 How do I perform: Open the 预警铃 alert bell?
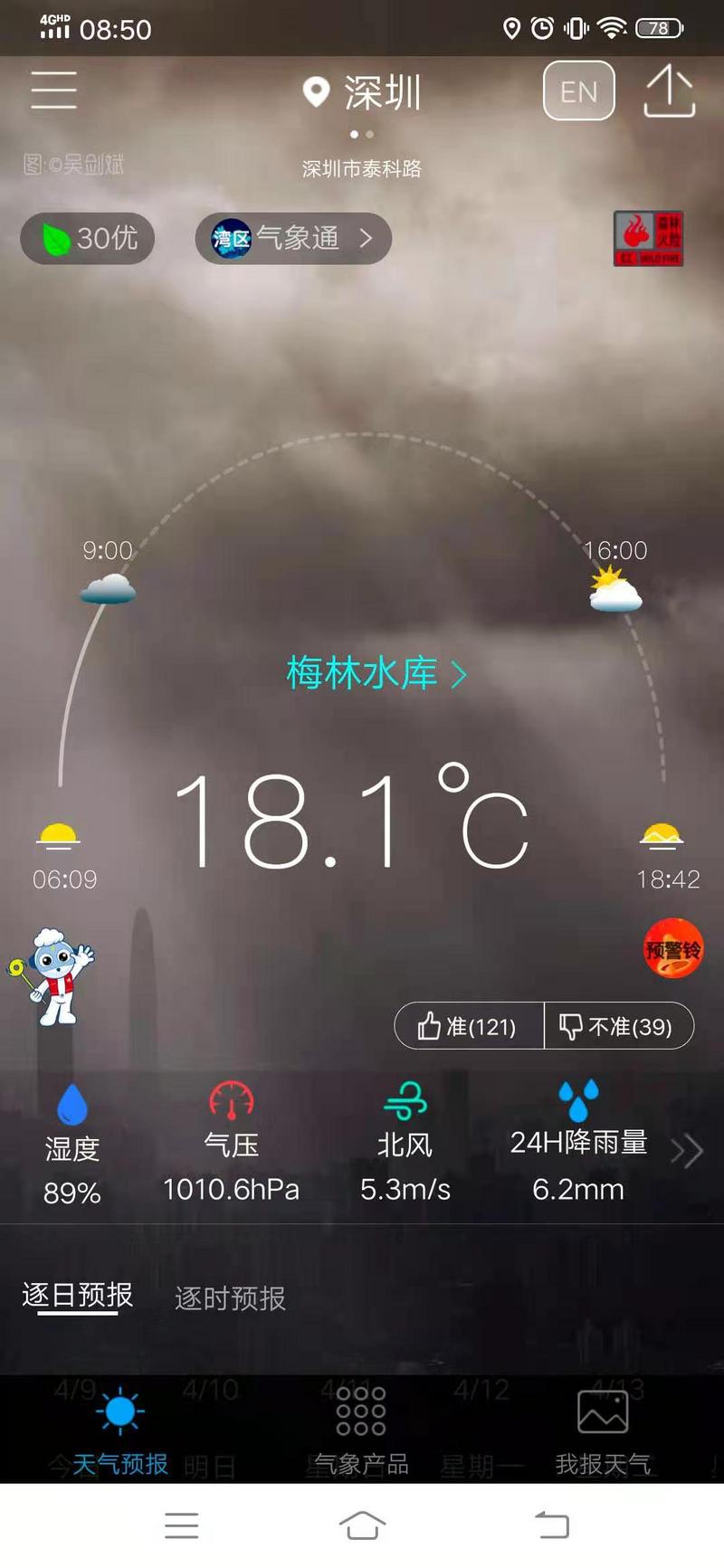click(672, 949)
